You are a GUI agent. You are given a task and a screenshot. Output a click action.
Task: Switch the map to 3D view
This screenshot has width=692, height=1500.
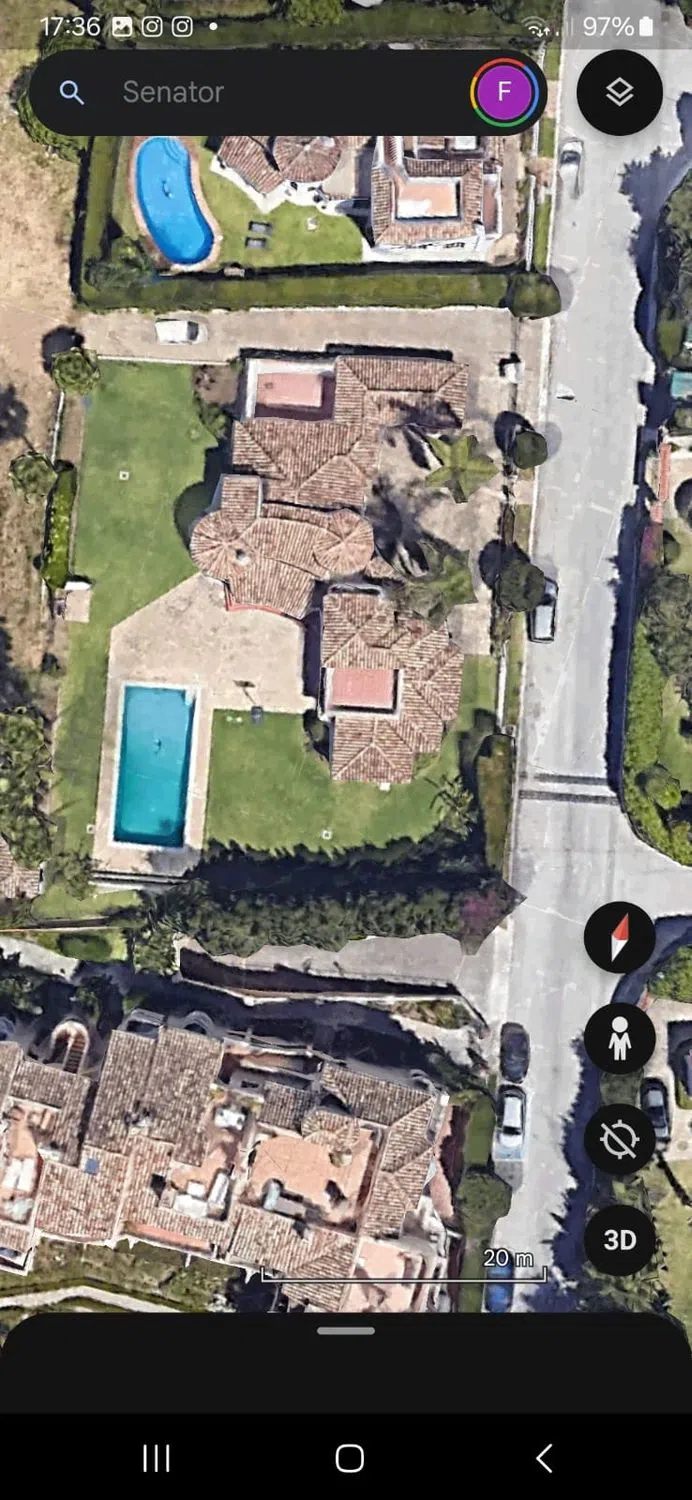pyautogui.click(x=620, y=1240)
